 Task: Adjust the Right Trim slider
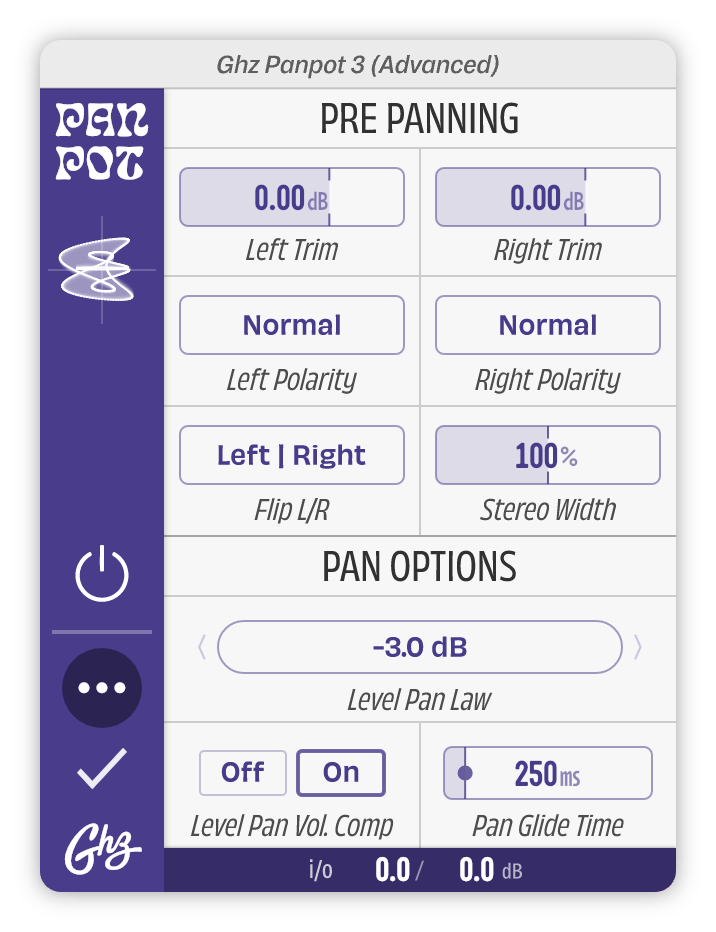(x=547, y=197)
